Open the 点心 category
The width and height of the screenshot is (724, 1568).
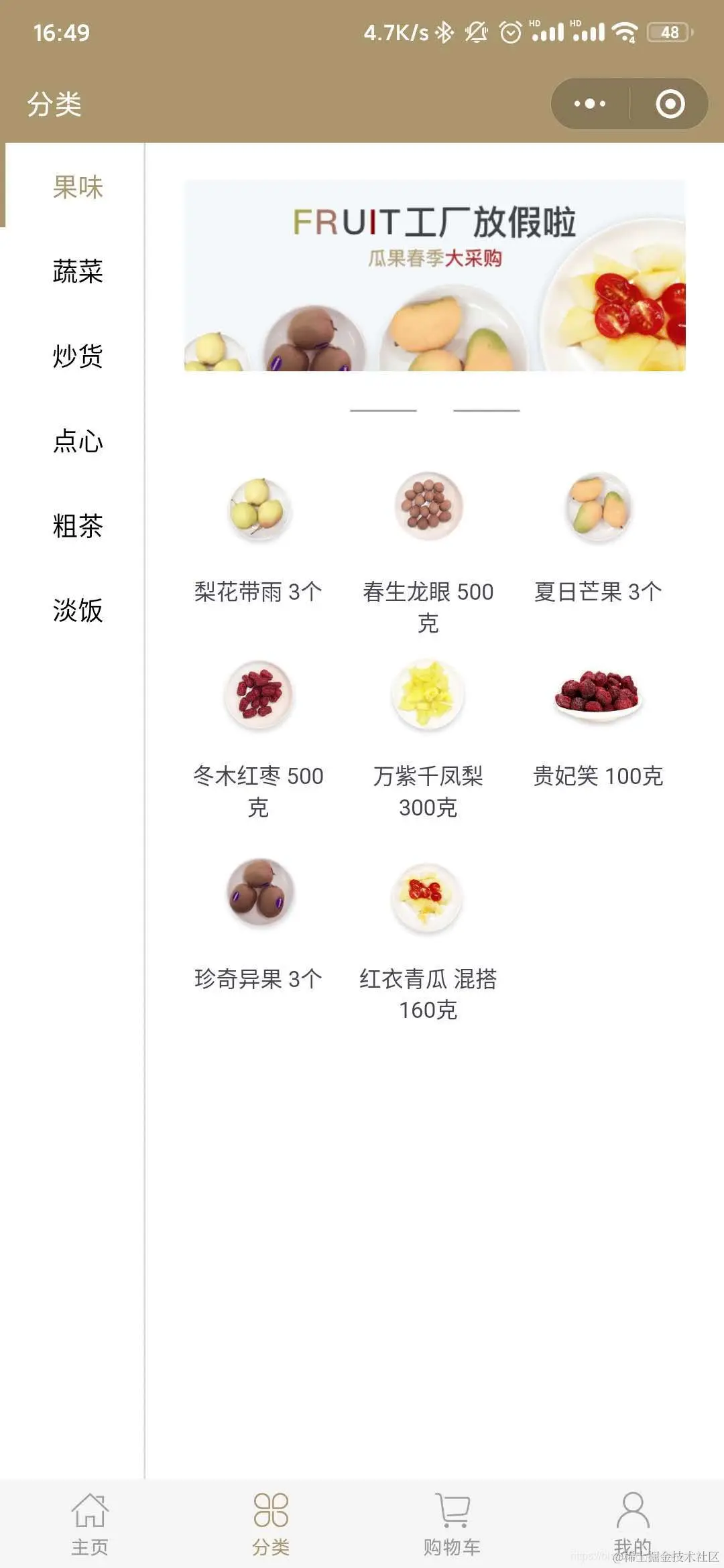pos(78,441)
